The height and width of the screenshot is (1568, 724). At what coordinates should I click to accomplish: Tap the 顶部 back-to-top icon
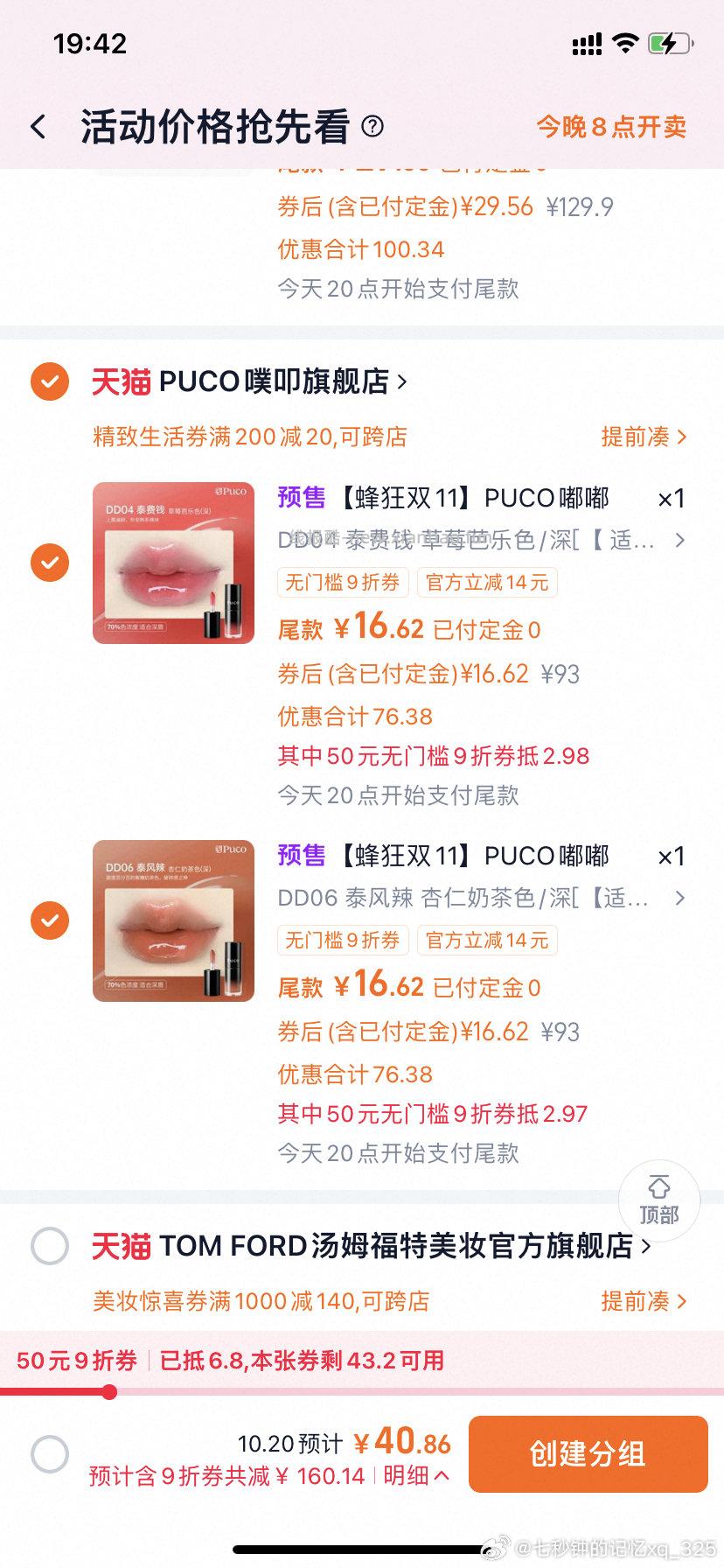pyautogui.click(x=659, y=1200)
